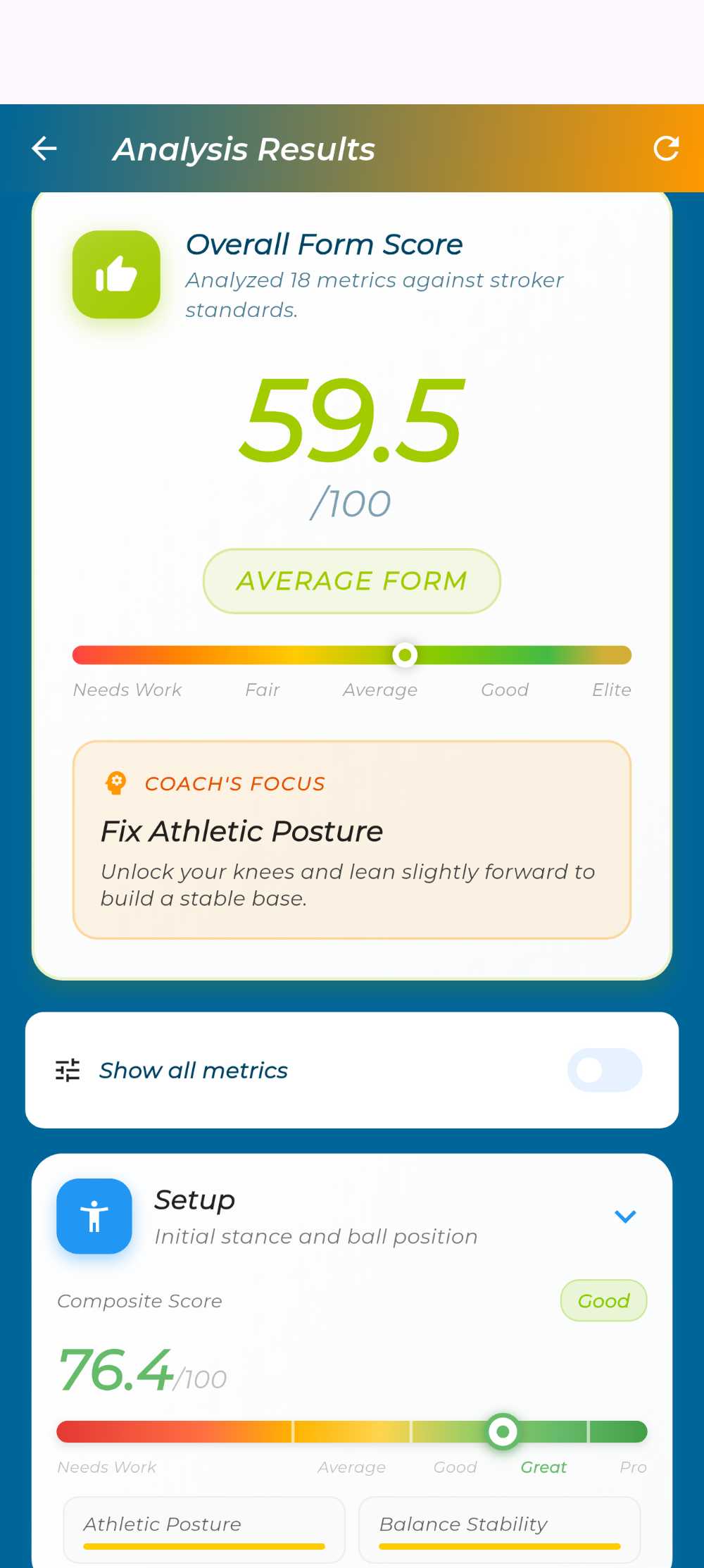The width and height of the screenshot is (704, 1568).
Task: Expand the Setup section chevron
Action: [625, 1217]
